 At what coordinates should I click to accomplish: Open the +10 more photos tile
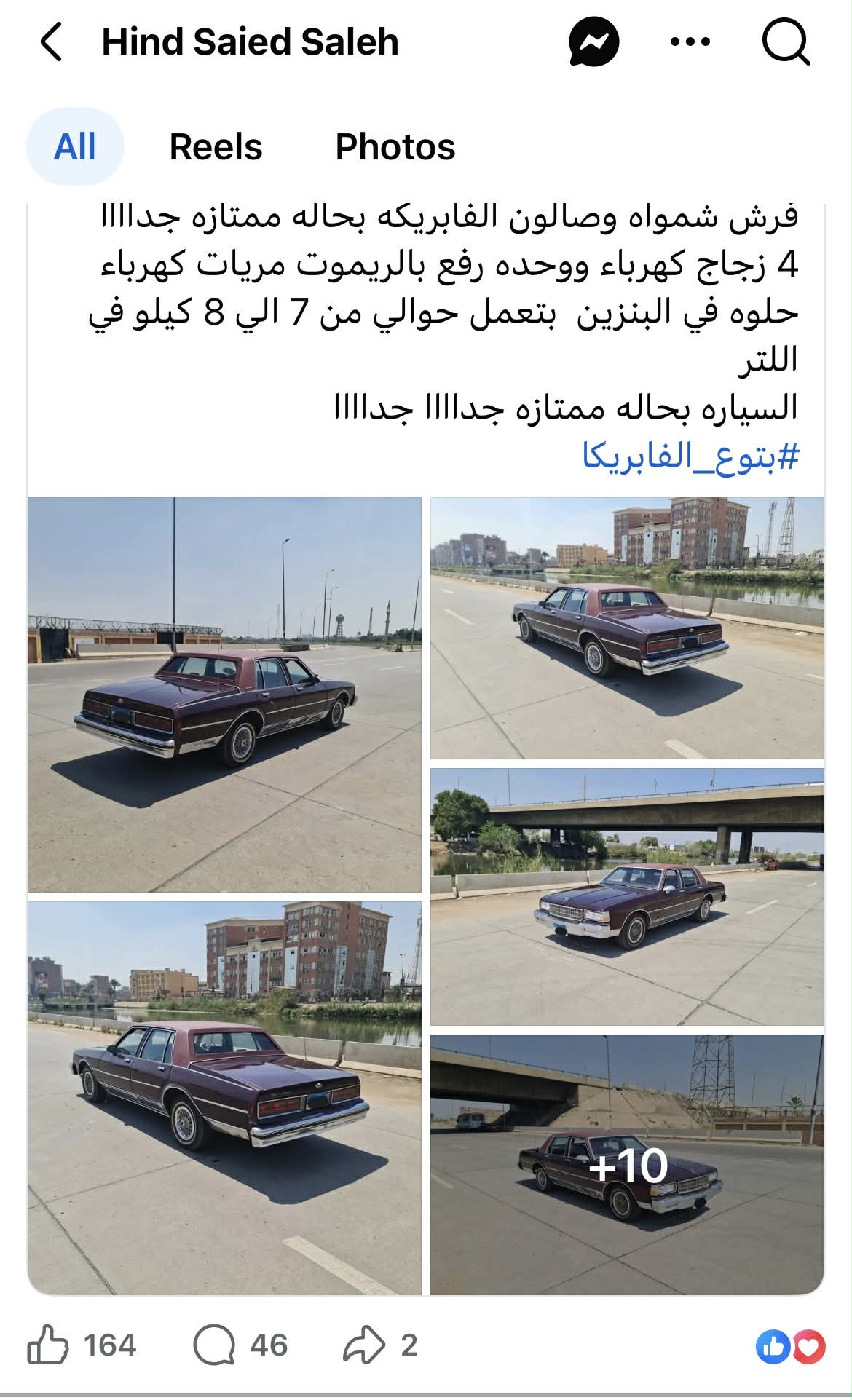tap(627, 1165)
